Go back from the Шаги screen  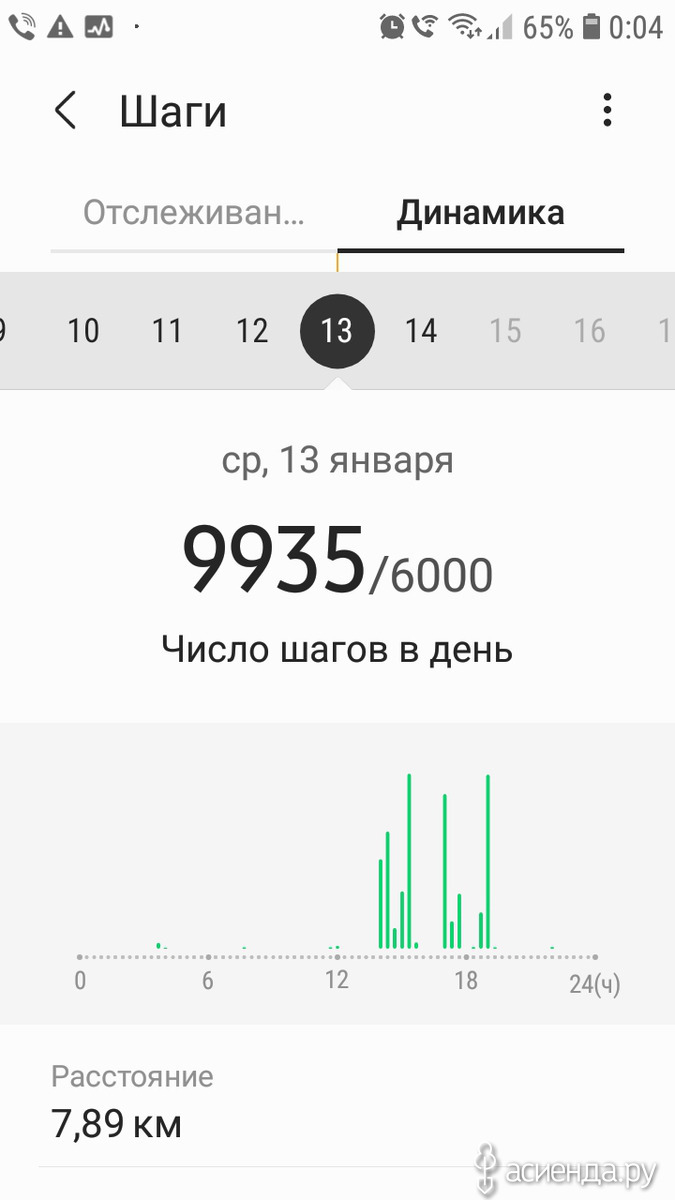(x=65, y=110)
